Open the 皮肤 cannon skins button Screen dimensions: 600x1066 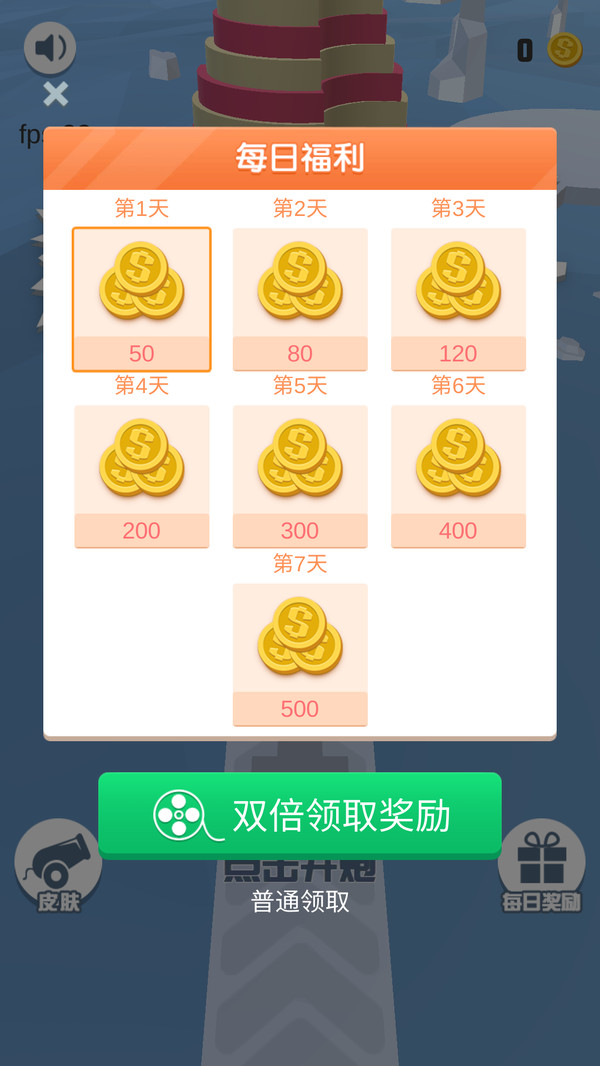click(x=58, y=865)
